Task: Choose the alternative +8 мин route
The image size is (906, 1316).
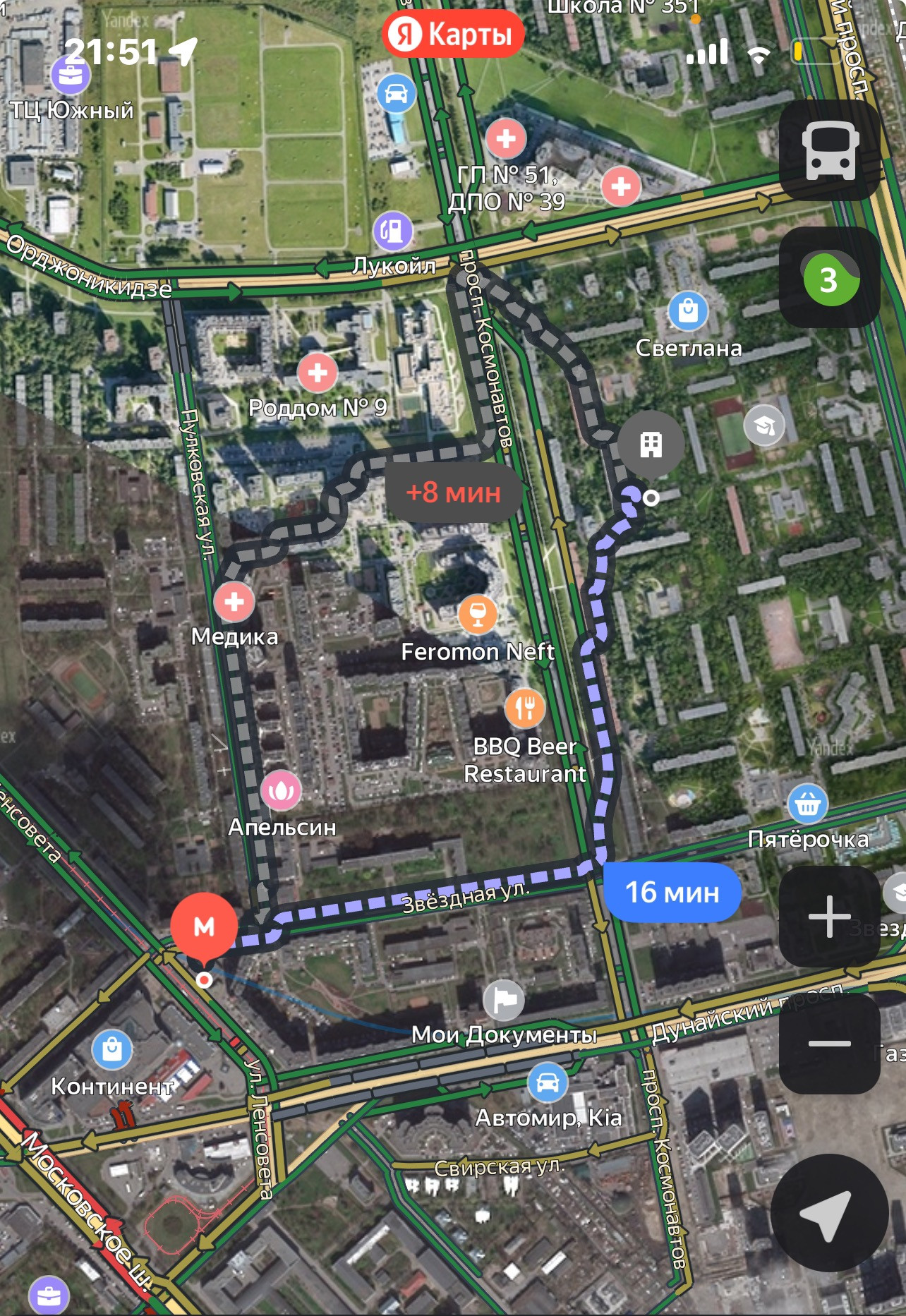Action: [453, 492]
